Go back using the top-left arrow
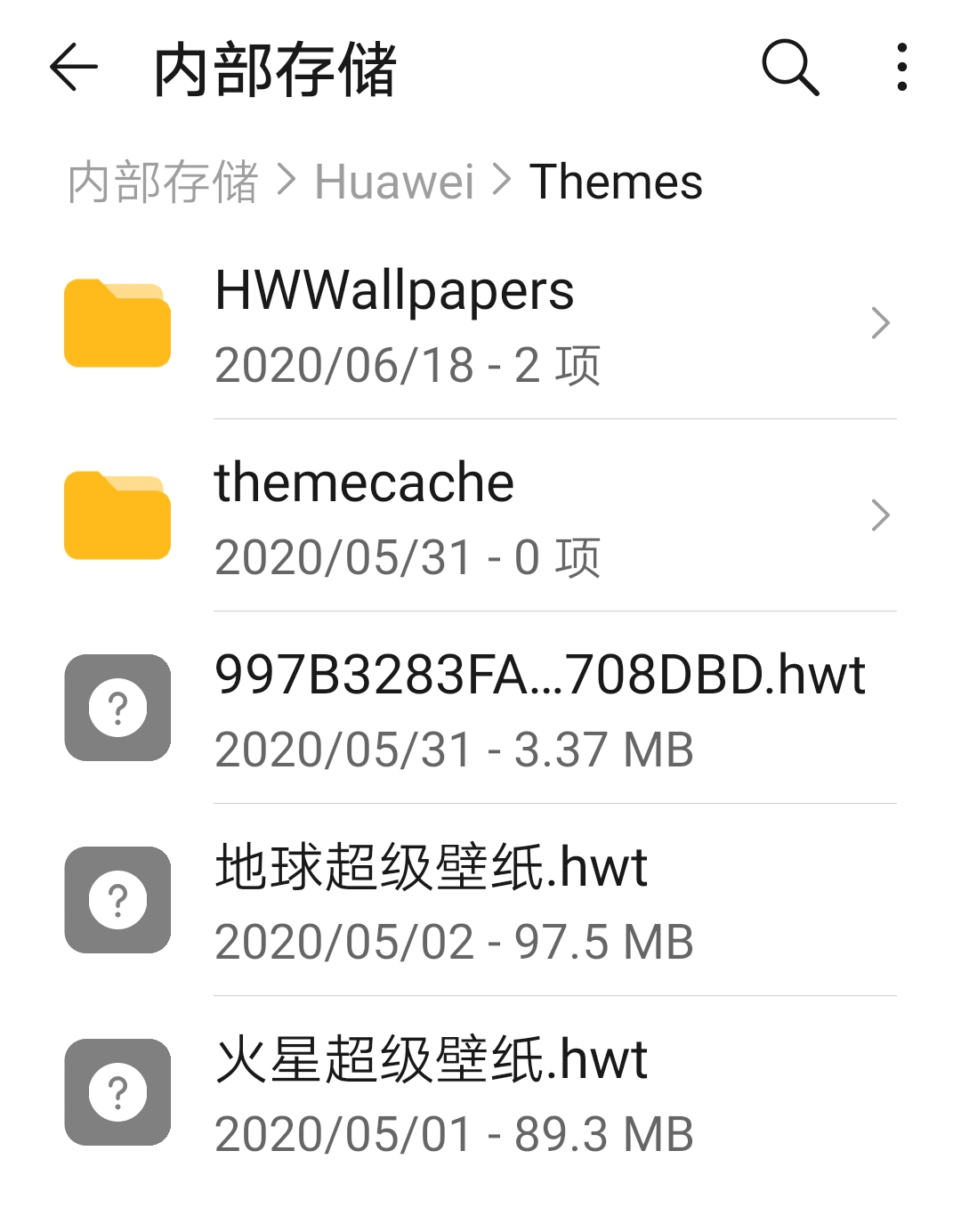Image resolution: width=961 pixels, height=1232 pixels. tap(73, 68)
